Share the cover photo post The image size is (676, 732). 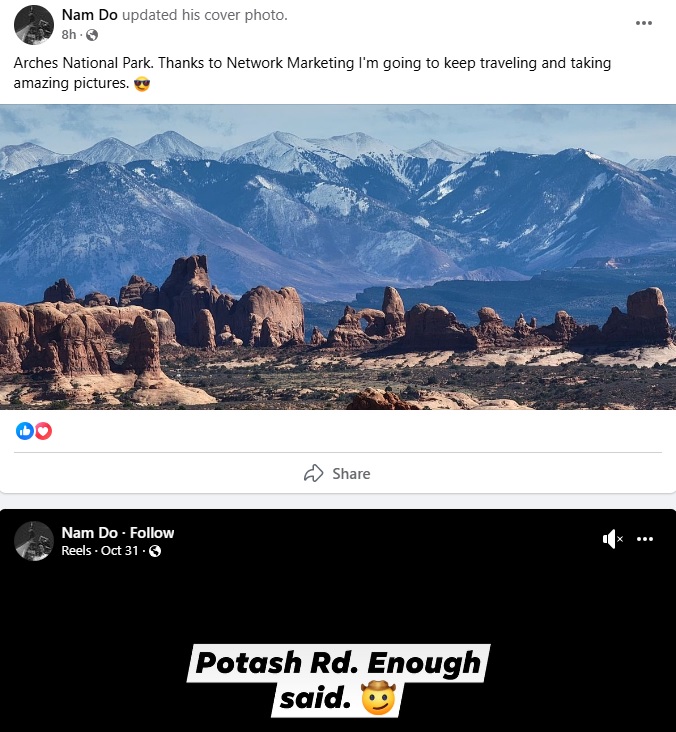pos(337,473)
